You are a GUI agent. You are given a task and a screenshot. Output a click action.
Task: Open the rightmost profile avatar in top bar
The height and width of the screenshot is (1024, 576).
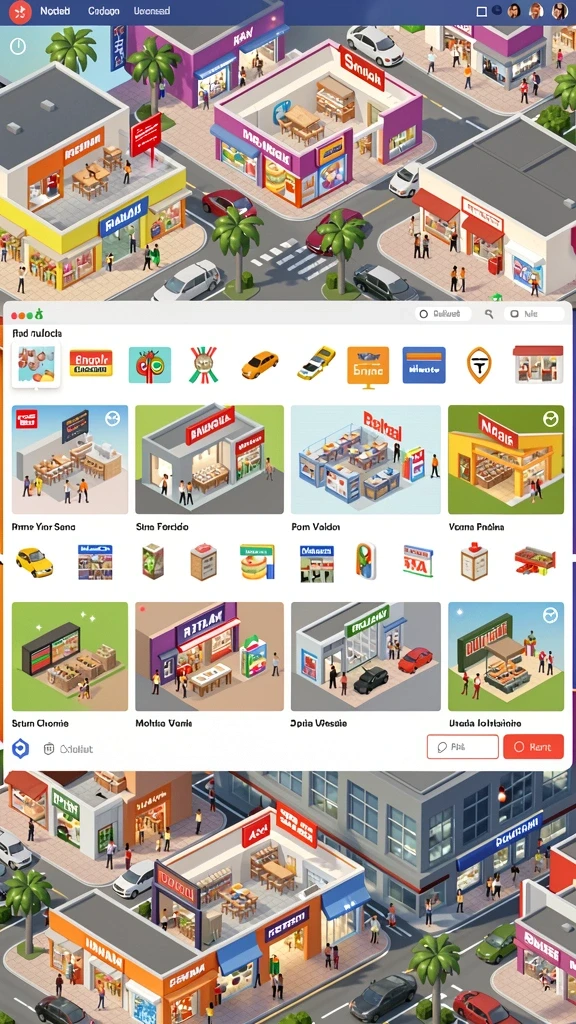560,11
